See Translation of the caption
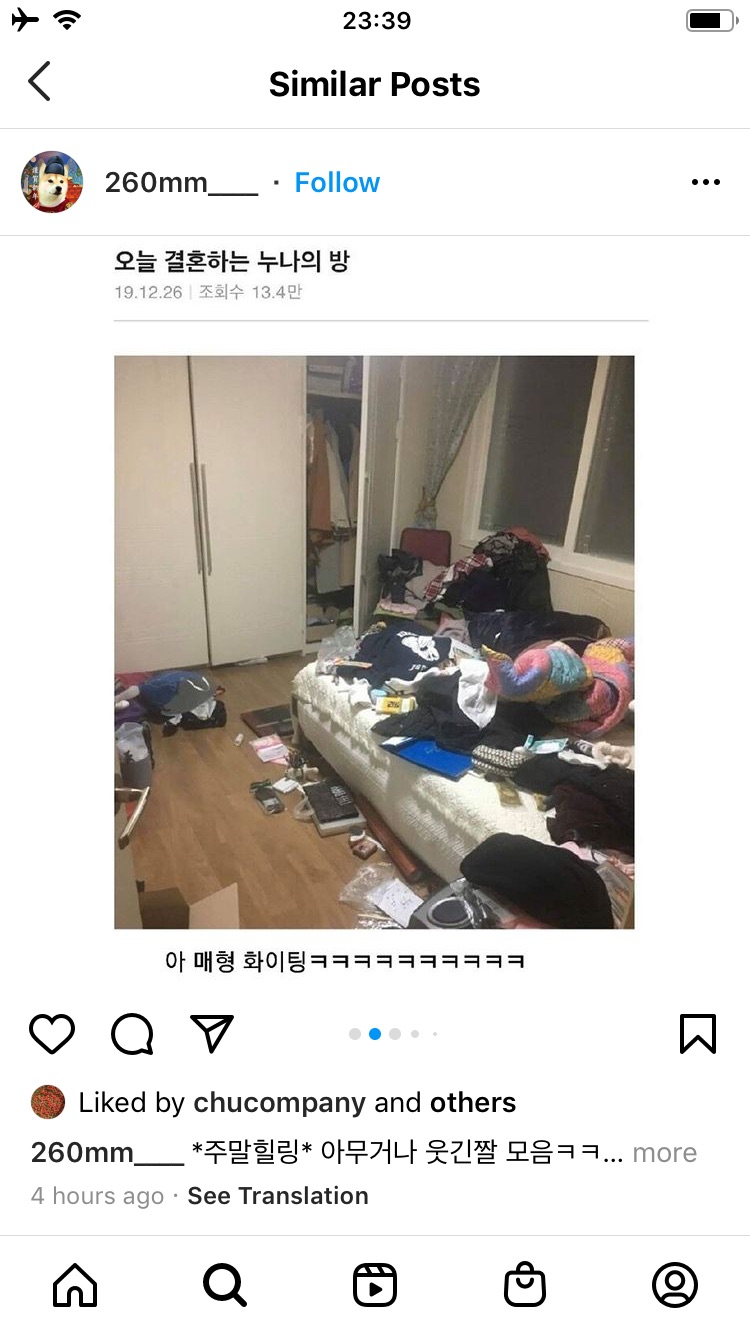Screen dimensions: 750x1334 pyautogui.click(x=278, y=1195)
